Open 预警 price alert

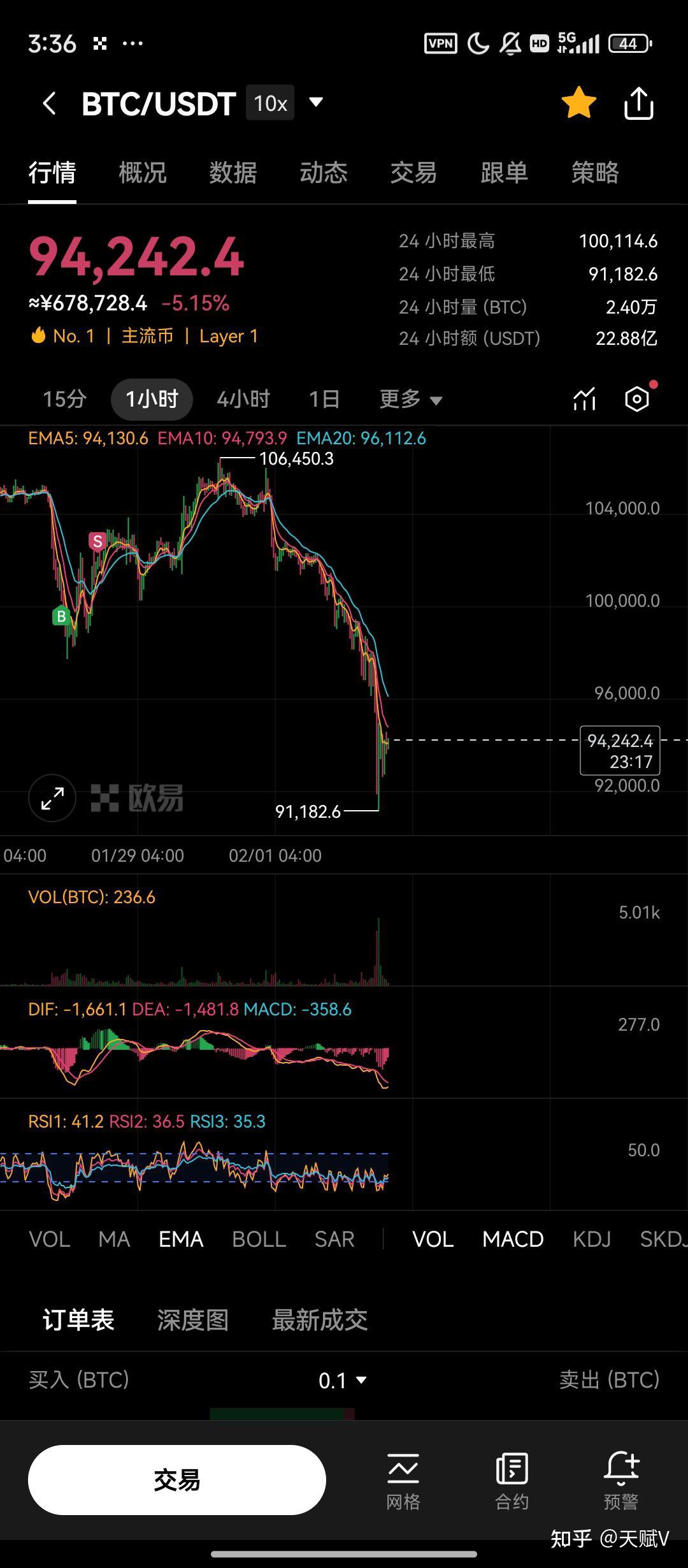620,1480
